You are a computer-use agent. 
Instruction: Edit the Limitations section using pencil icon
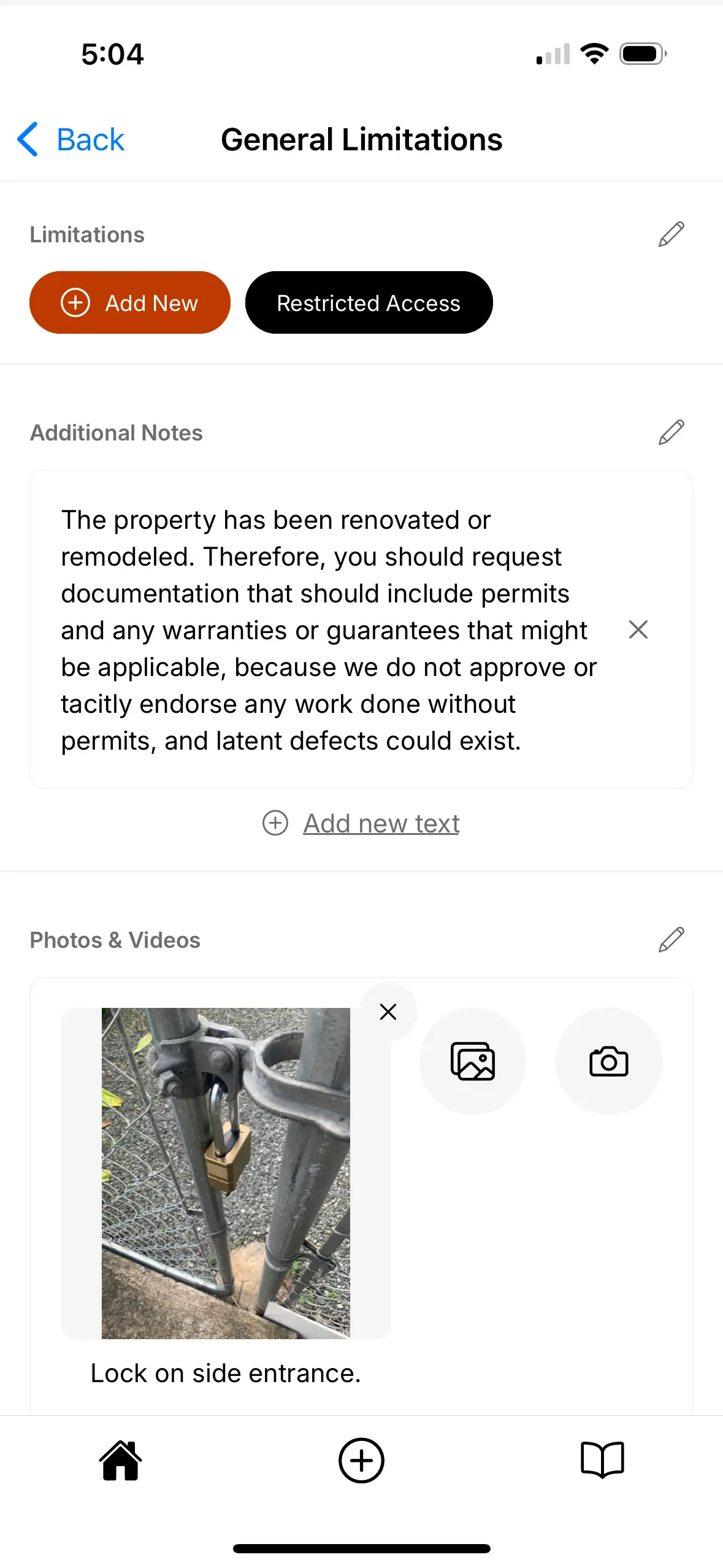[670, 234]
